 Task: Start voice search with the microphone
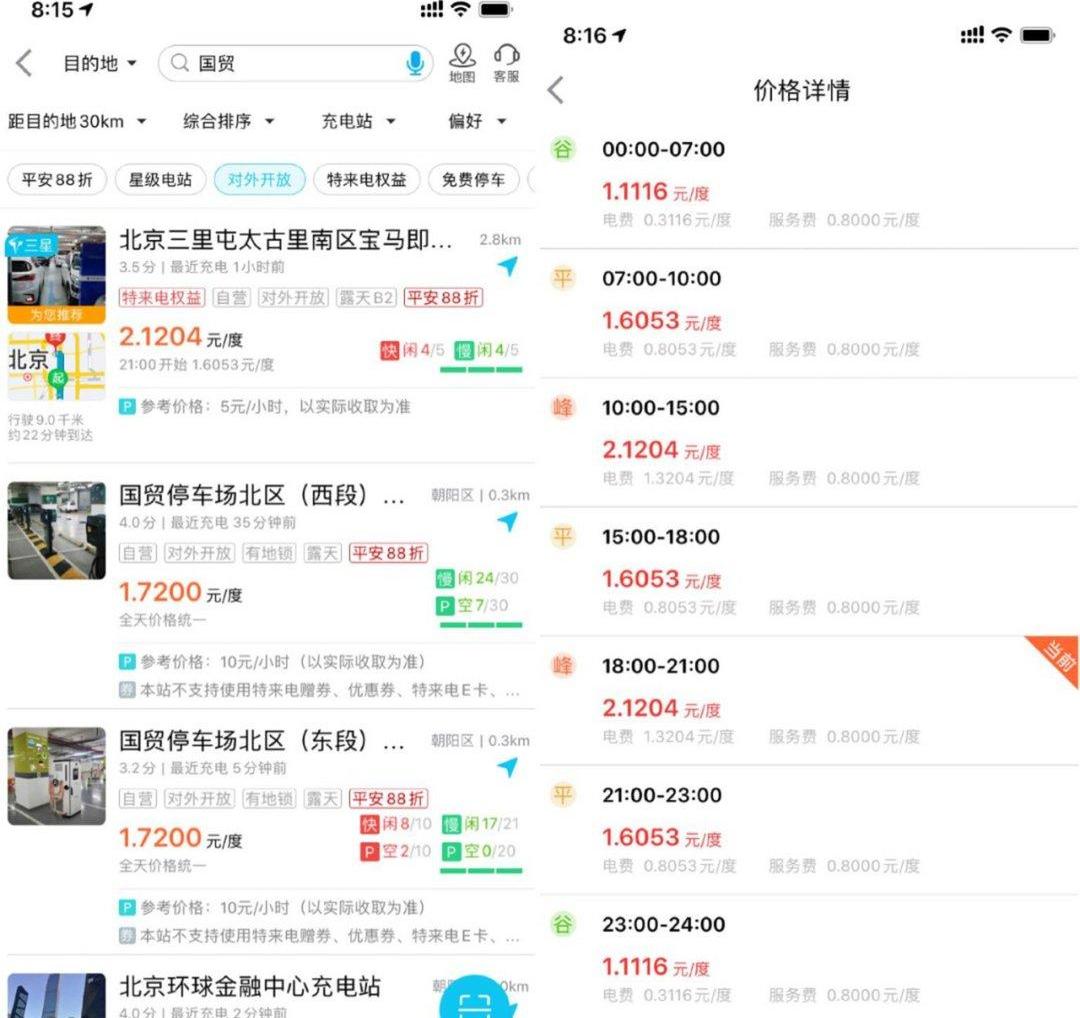click(x=415, y=64)
